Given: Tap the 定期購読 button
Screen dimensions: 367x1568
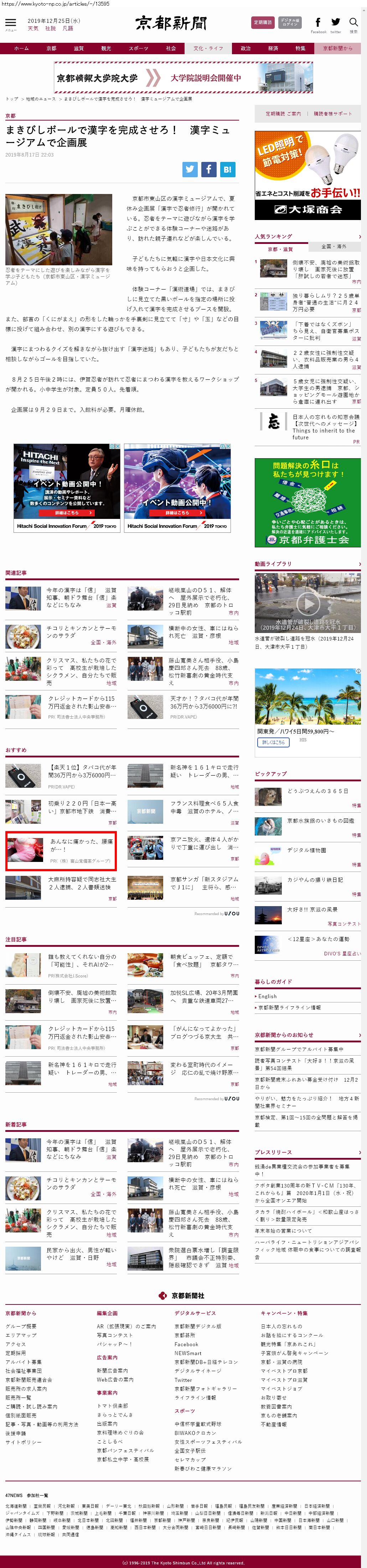Looking at the screenshot, I should [x=262, y=22].
